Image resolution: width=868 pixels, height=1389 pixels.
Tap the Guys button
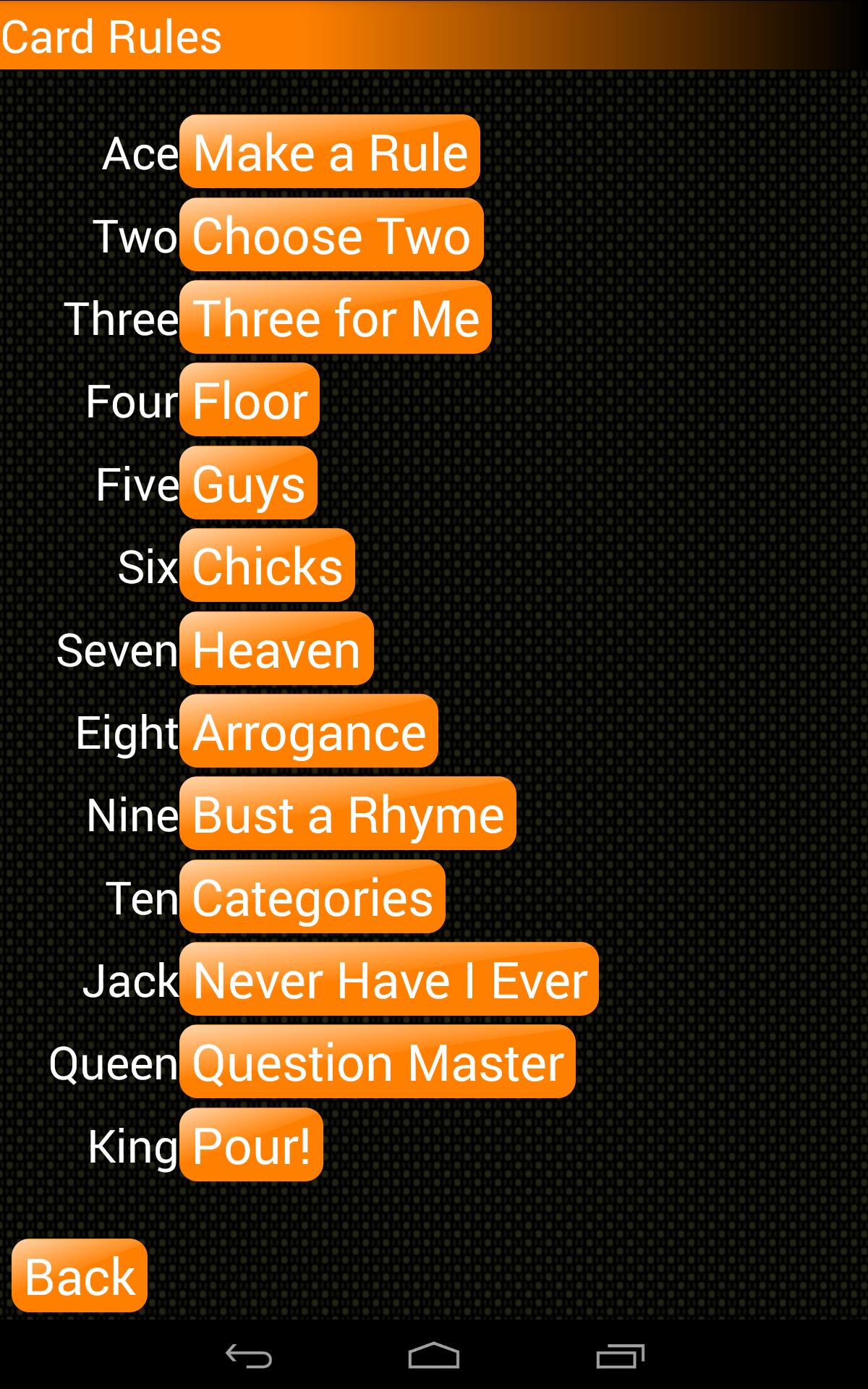coord(248,483)
